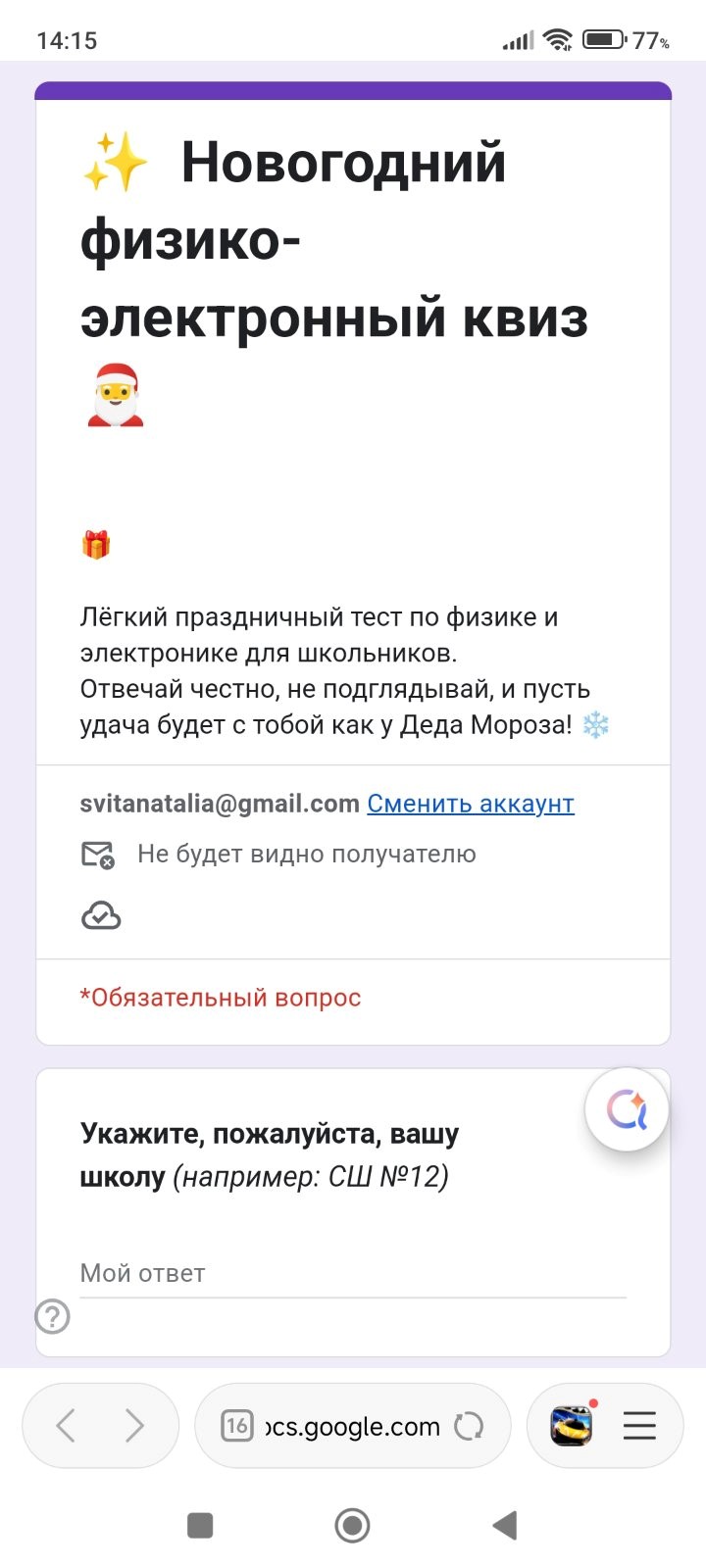
Task: Reload the current page
Action: click(x=469, y=1426)
